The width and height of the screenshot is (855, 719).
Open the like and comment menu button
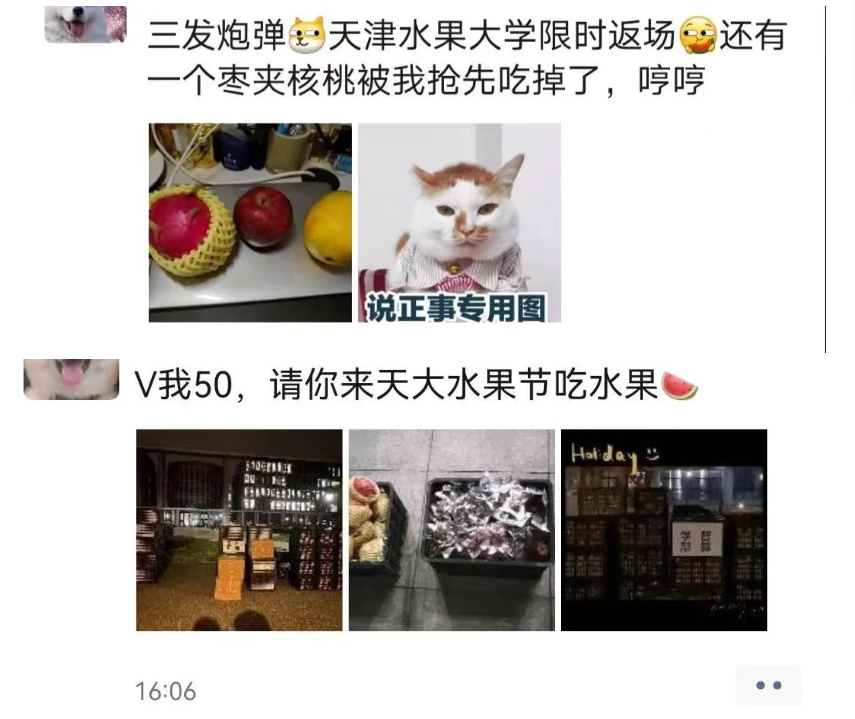click(768, 686)
